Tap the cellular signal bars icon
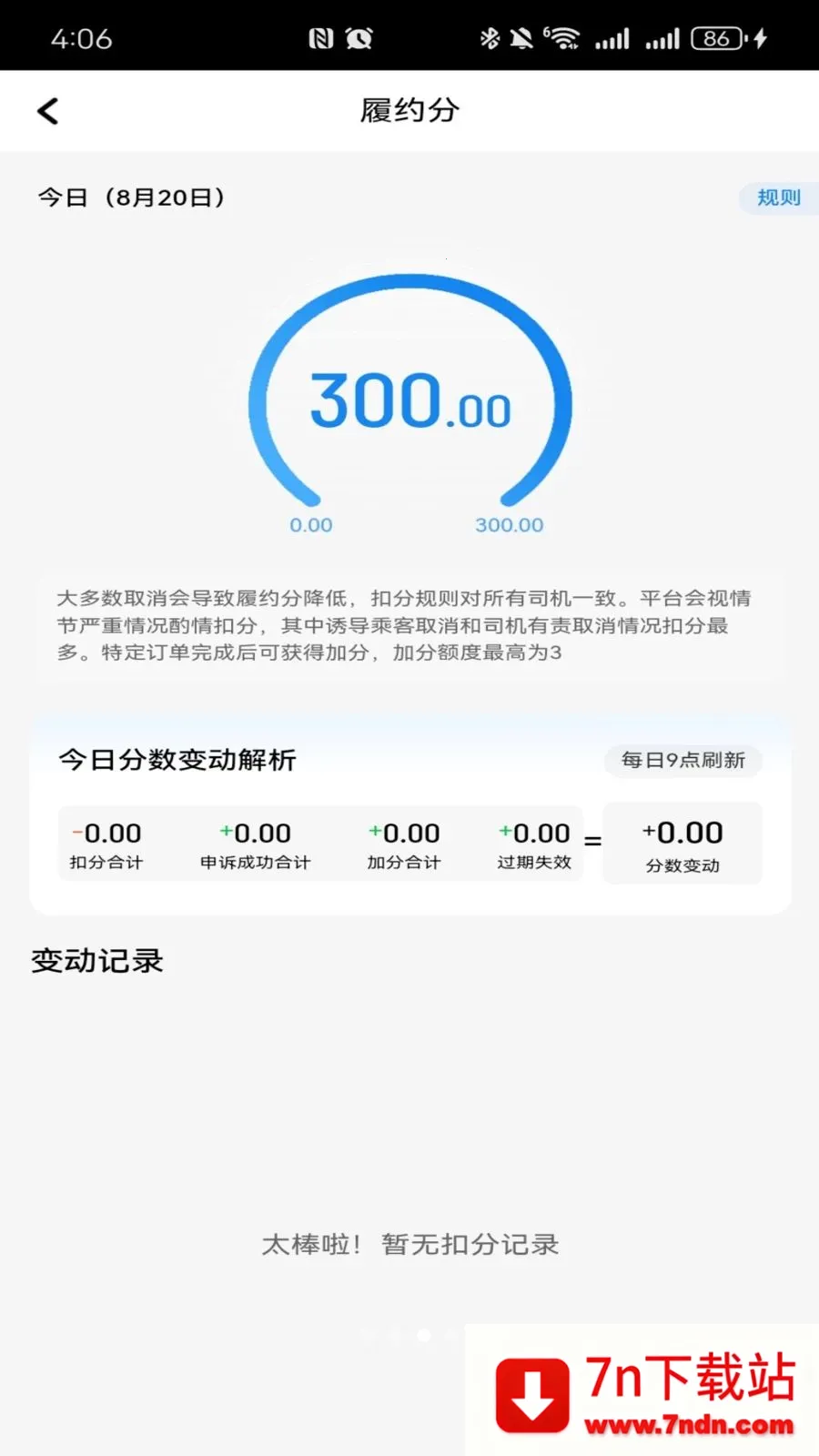The width and height of the screenshot is (819, 1456). (611, 37)
